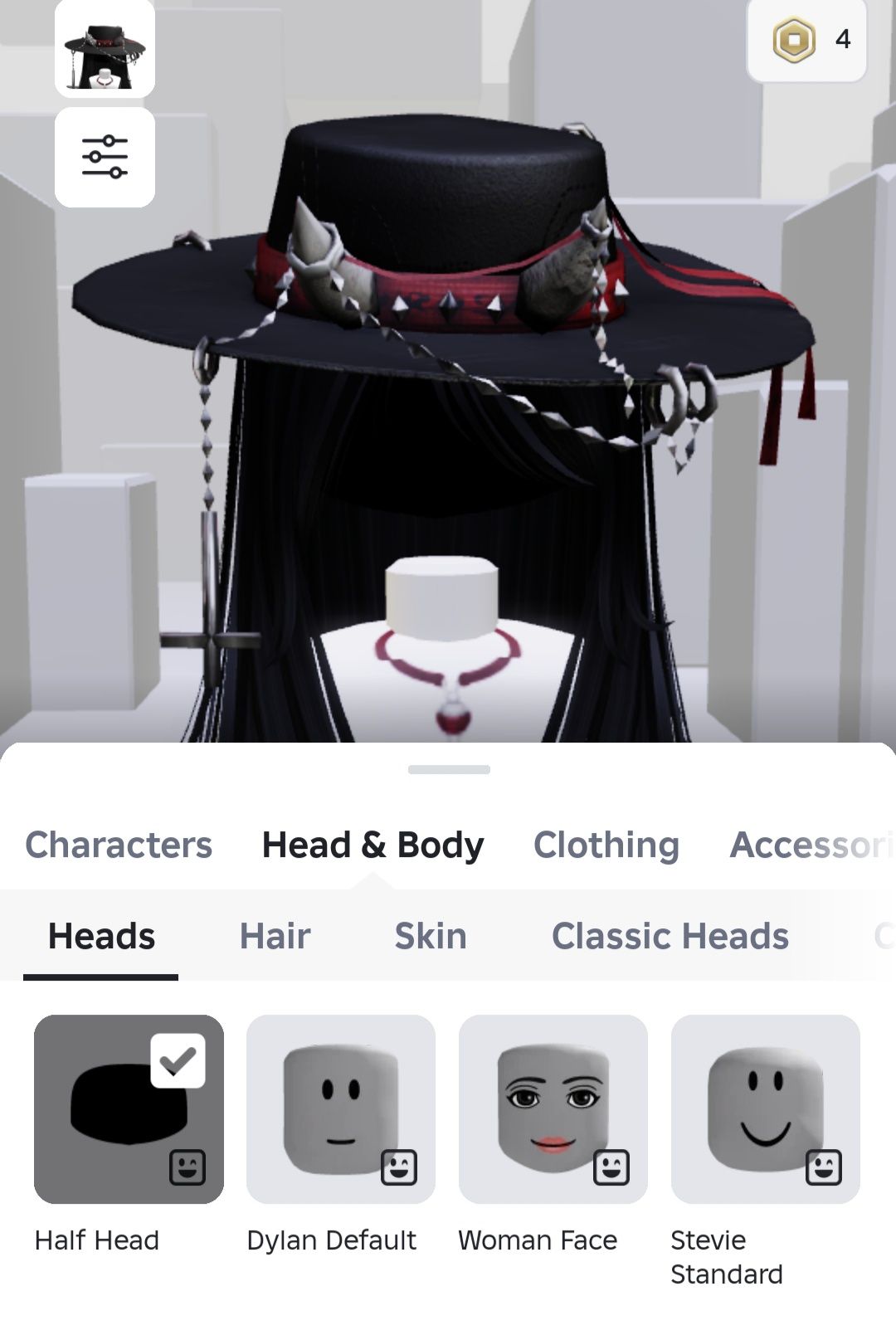Go to Classic Heads sub-tab

670,936
